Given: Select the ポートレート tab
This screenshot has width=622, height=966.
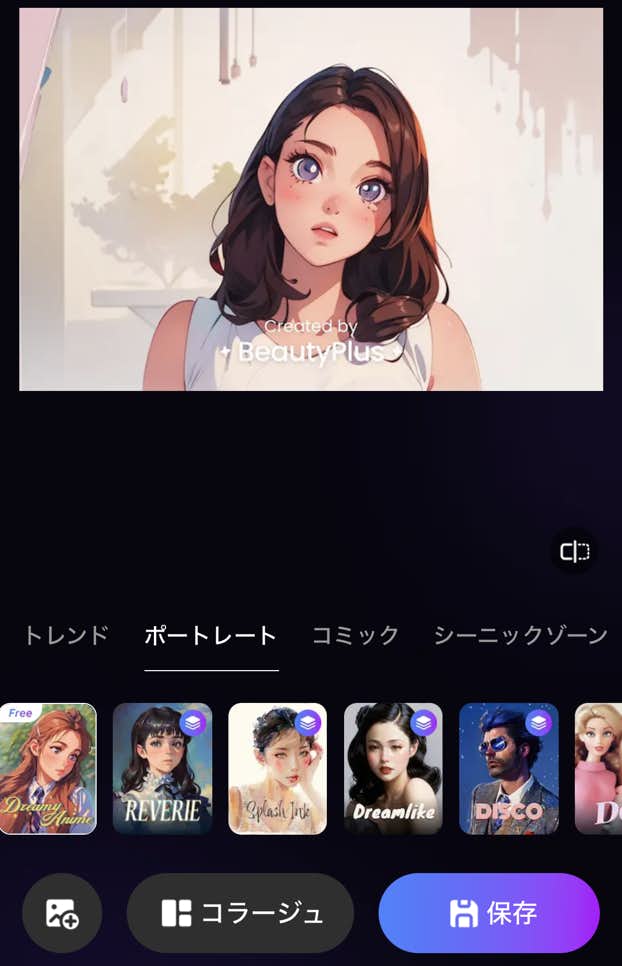Looking at the screenshot, I should [211, 635].
